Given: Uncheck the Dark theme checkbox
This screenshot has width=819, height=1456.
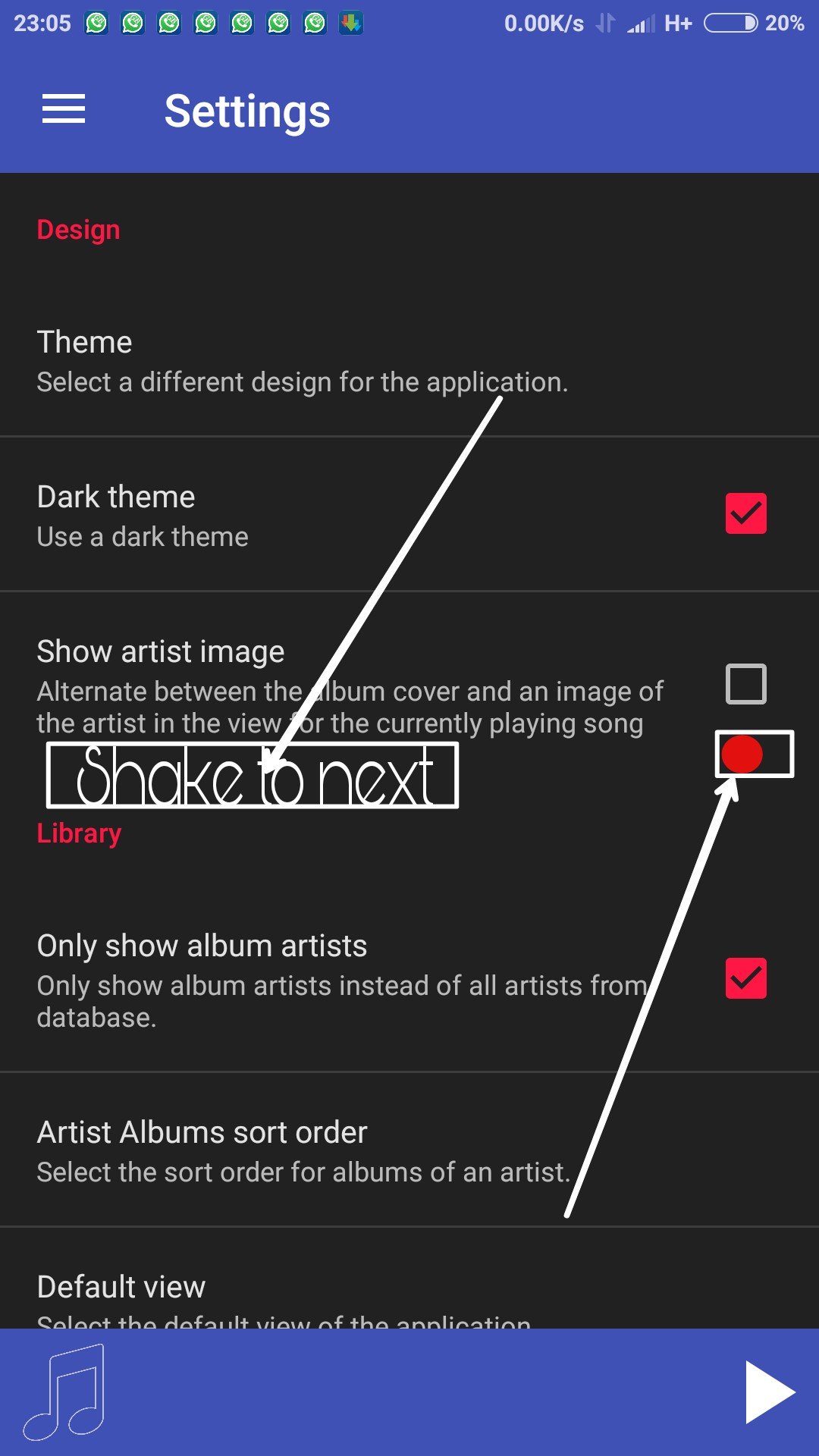Looking at the screenshot, I should (746, 513).
